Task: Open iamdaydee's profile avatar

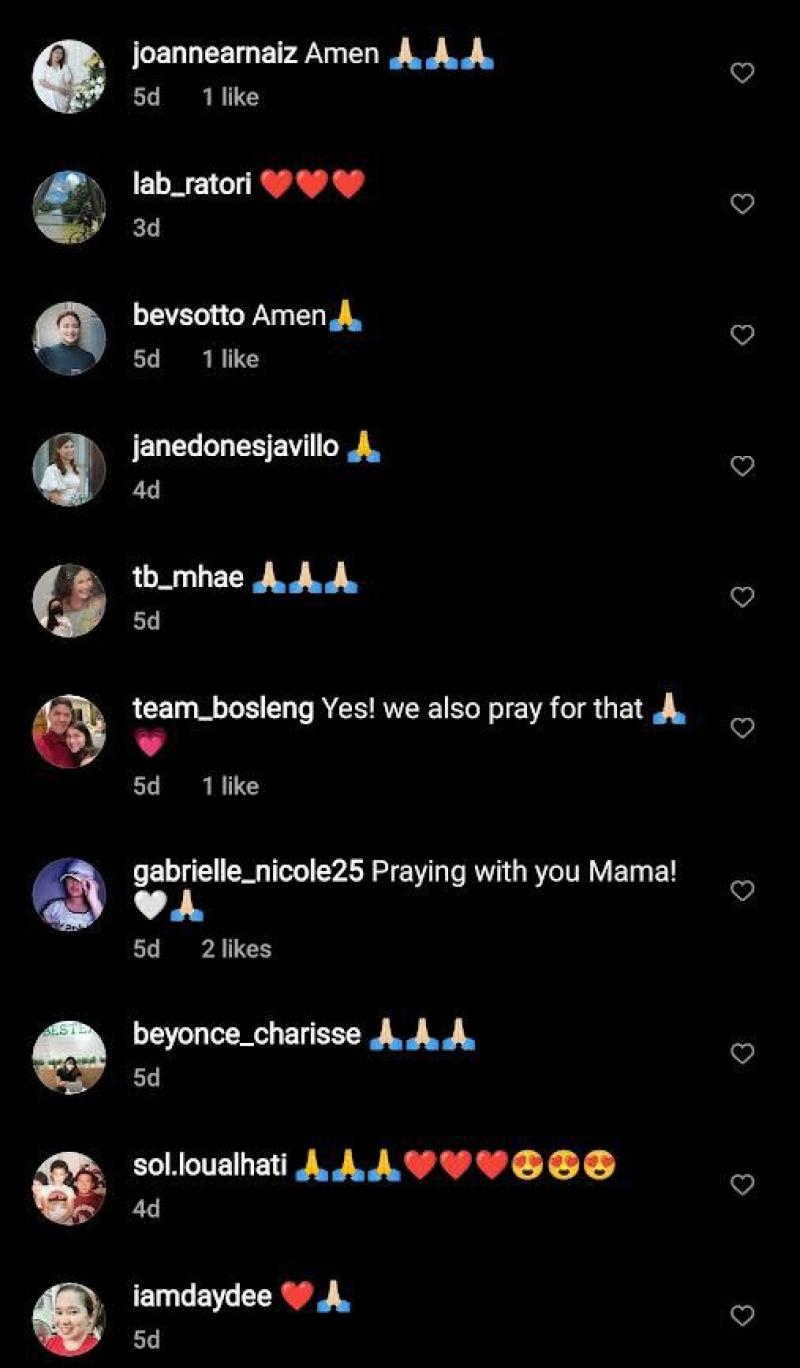Action: tap(69, 1319)
